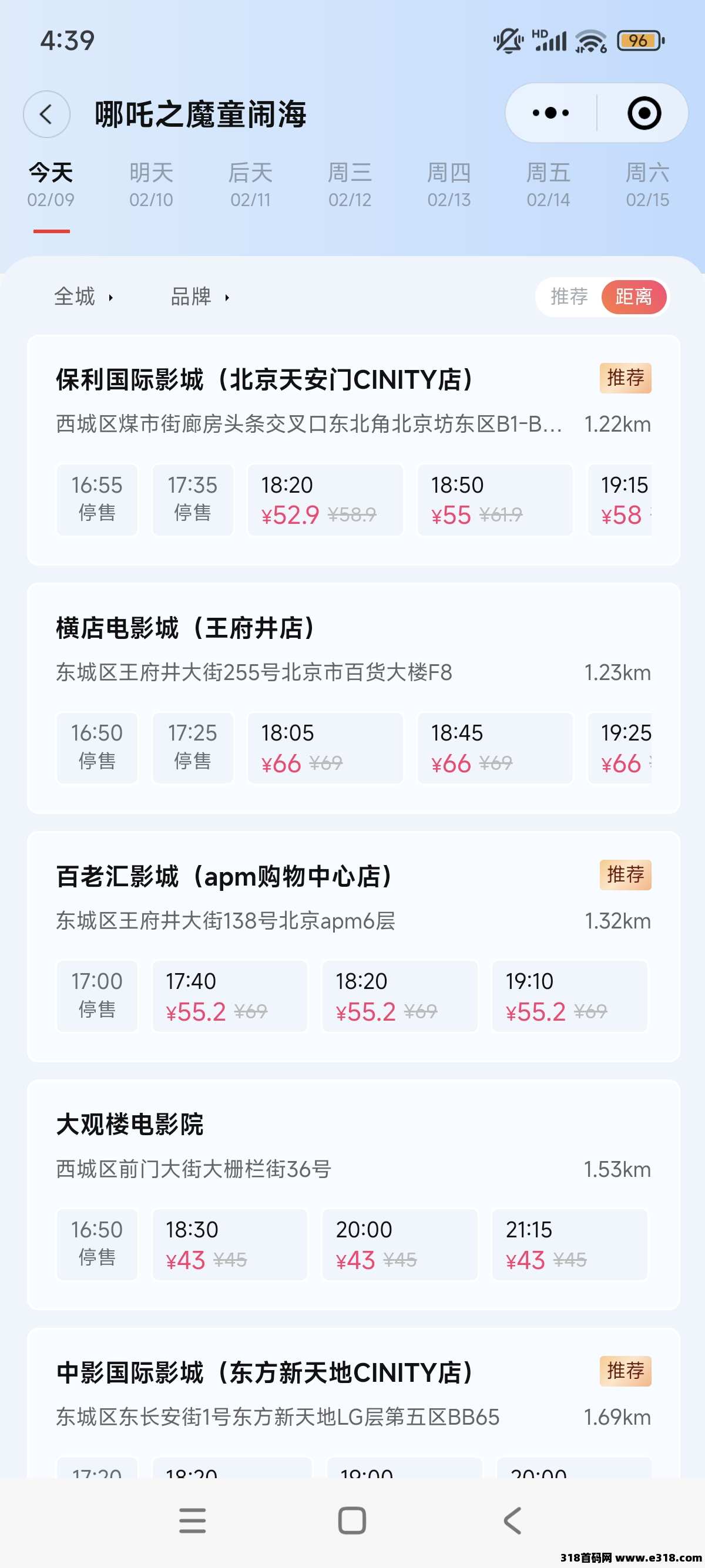
Task: Open 百老汇影城 (apm购物中心店) cinema
Action: point(224,877)
